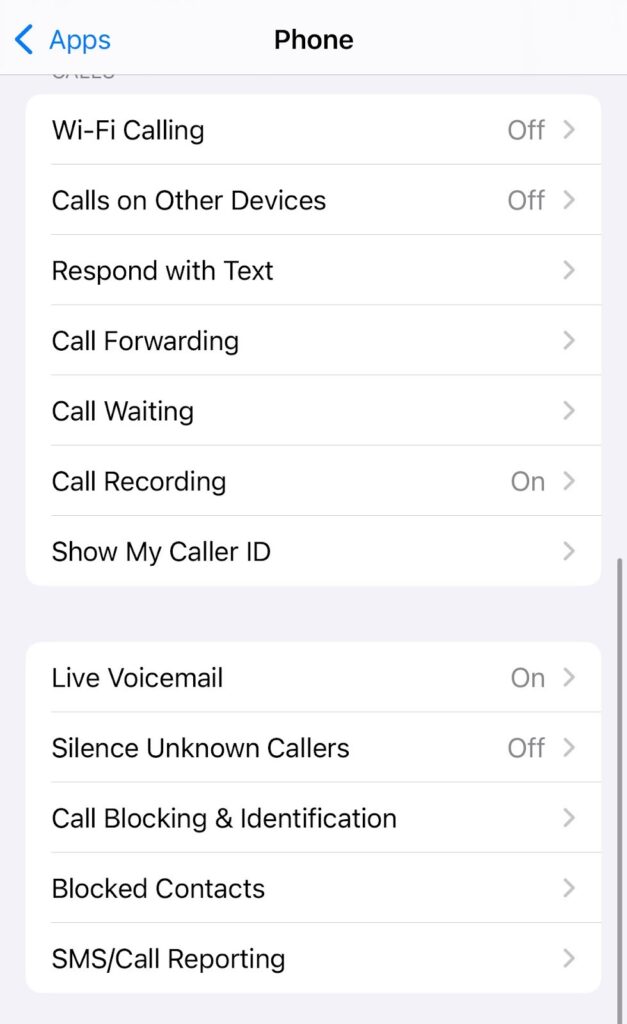Open Calls on Other Devices
The image size is (627, 1024).
tap(312, 200)
